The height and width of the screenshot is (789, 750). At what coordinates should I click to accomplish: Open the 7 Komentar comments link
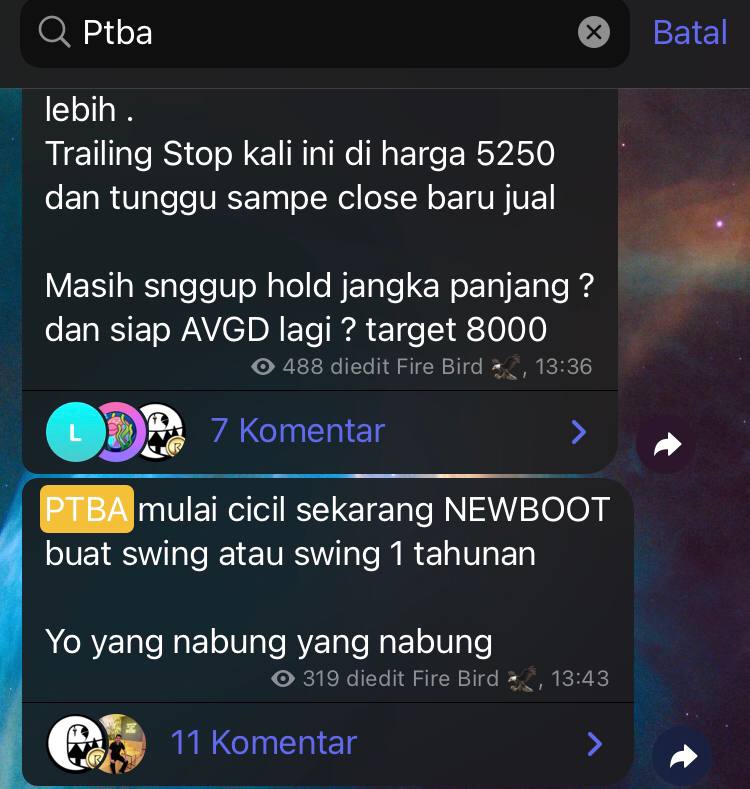[x=299, y=431]
